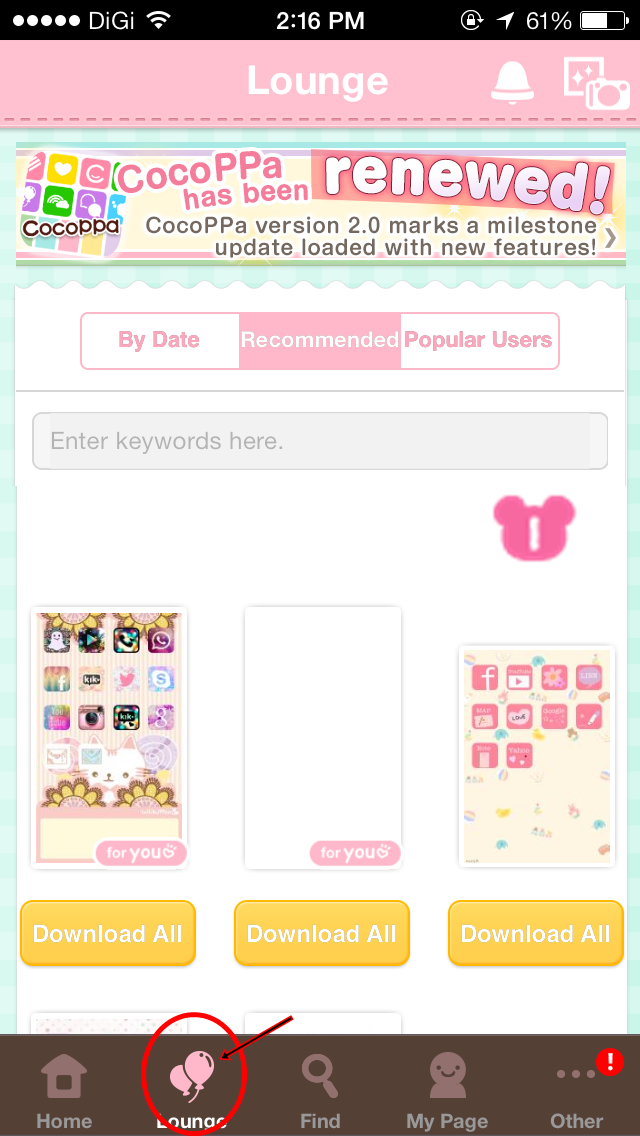Download All for the pastel pink theme
640x1136 pixels.
tap(536, 933)
